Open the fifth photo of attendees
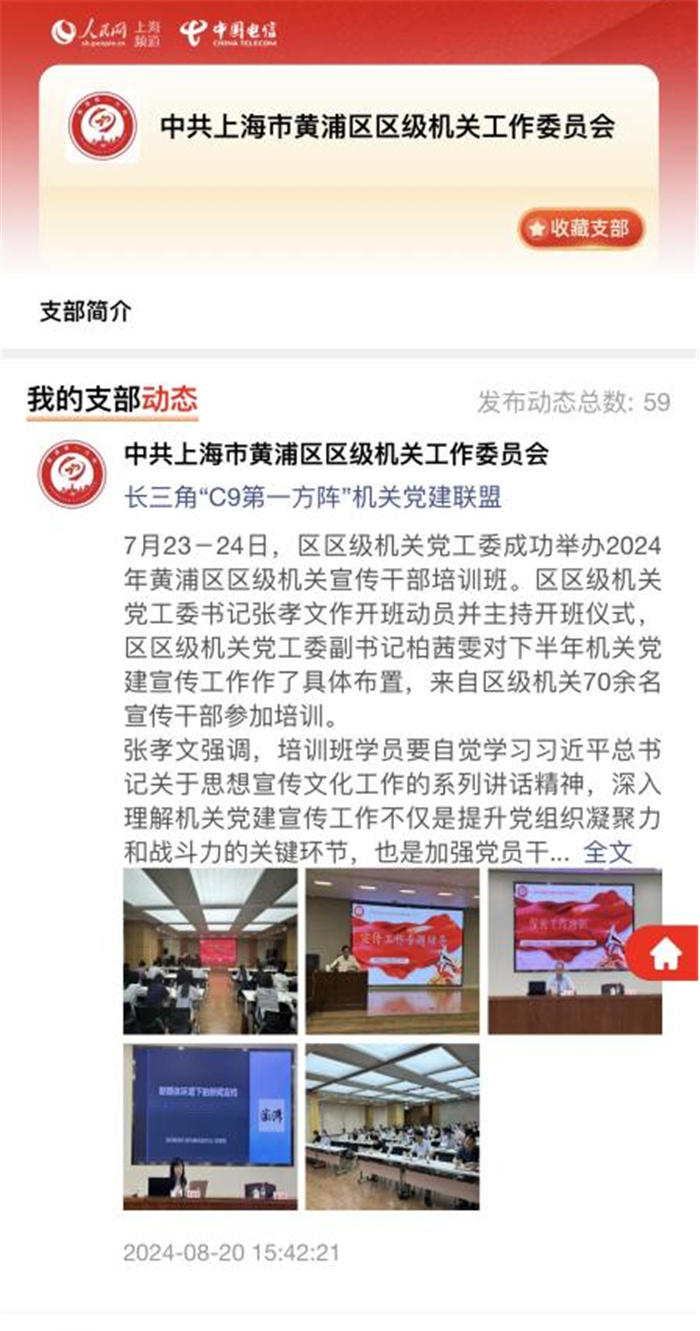 pyautogui.click(x=392, y=1126)
